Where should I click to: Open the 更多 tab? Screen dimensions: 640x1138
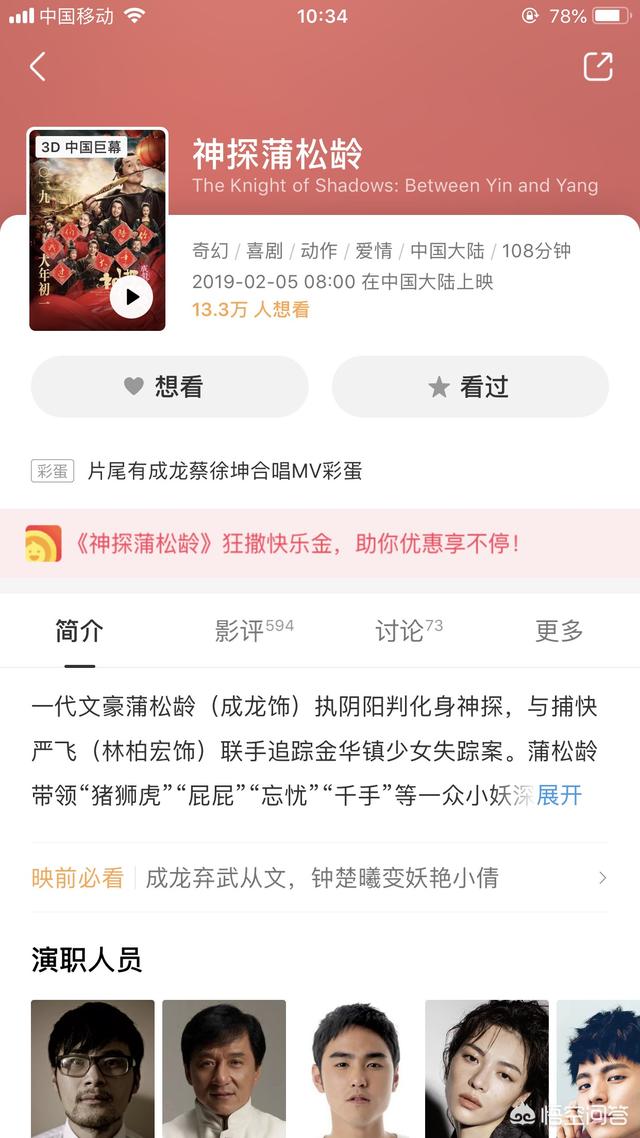[x=559, y=631]
